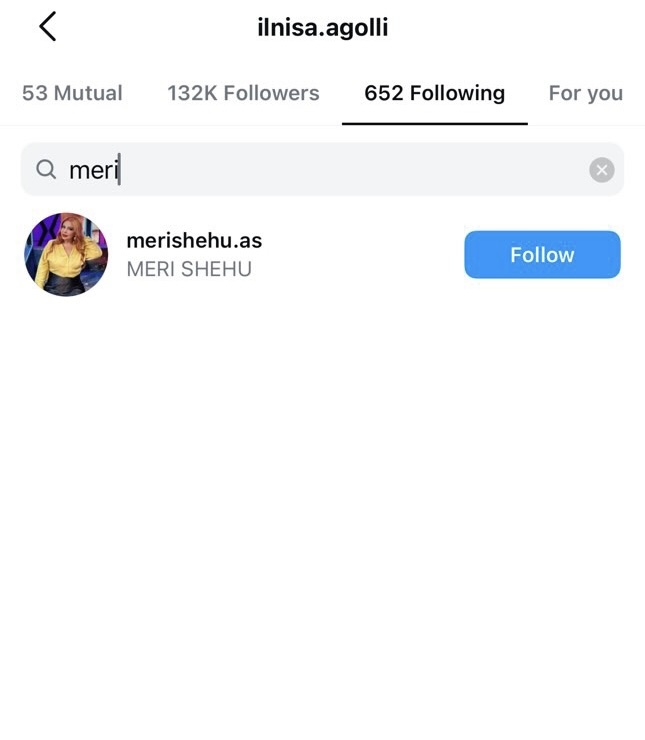Switch to the 132K Followers tab
The height and width of the screenshot is (740, 645).
click(x=243, y=94)
